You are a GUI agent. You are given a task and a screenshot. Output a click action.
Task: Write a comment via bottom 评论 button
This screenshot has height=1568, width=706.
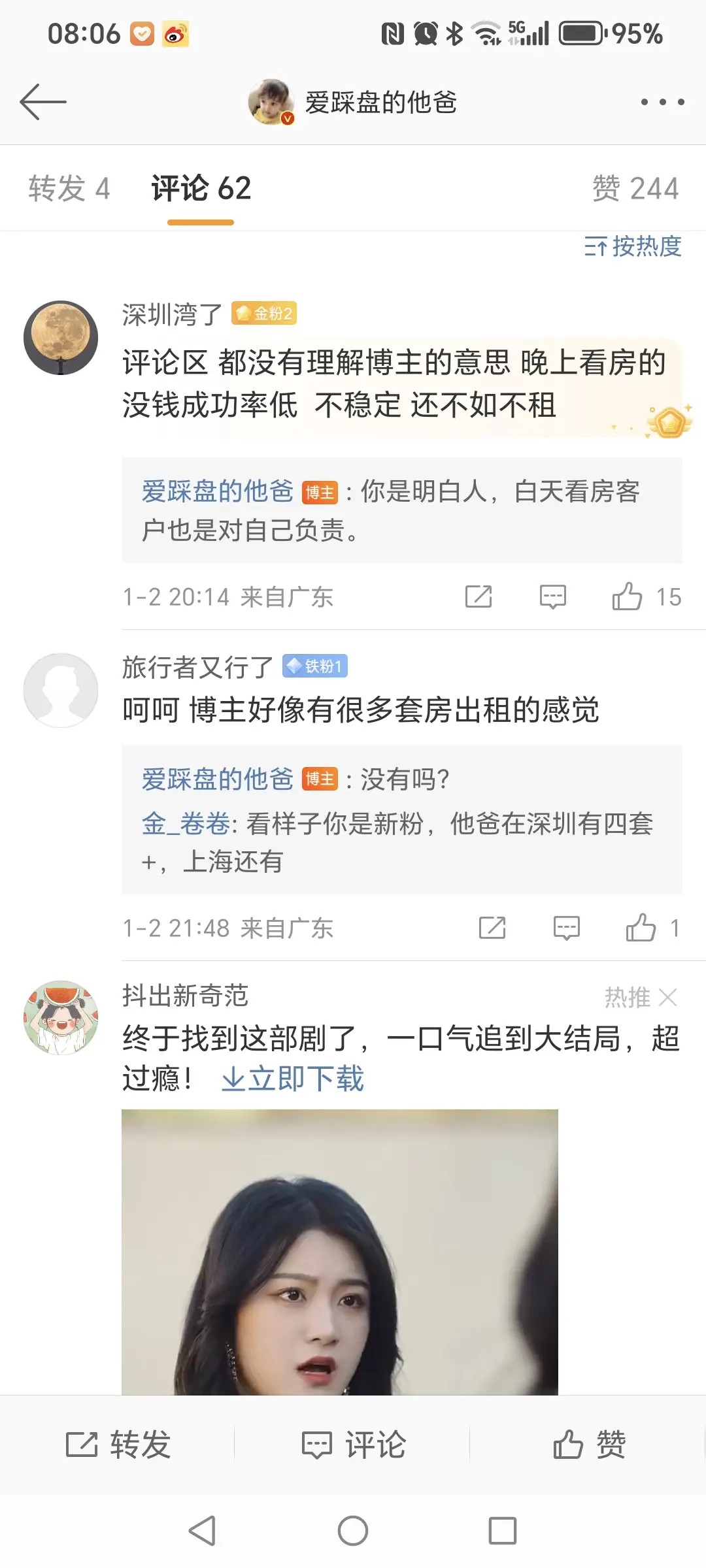(353, 1445)
